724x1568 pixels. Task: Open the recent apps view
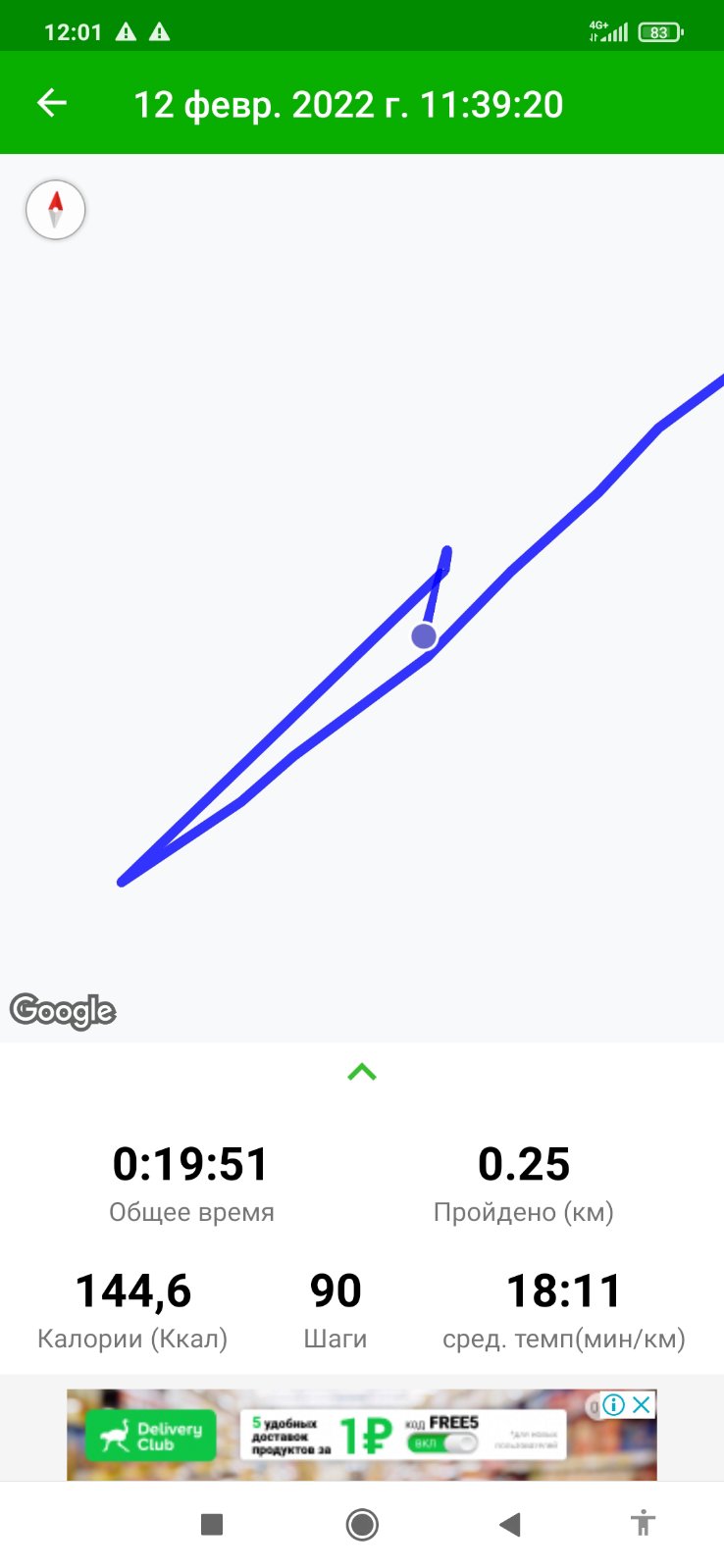(x=212, y=1525)
